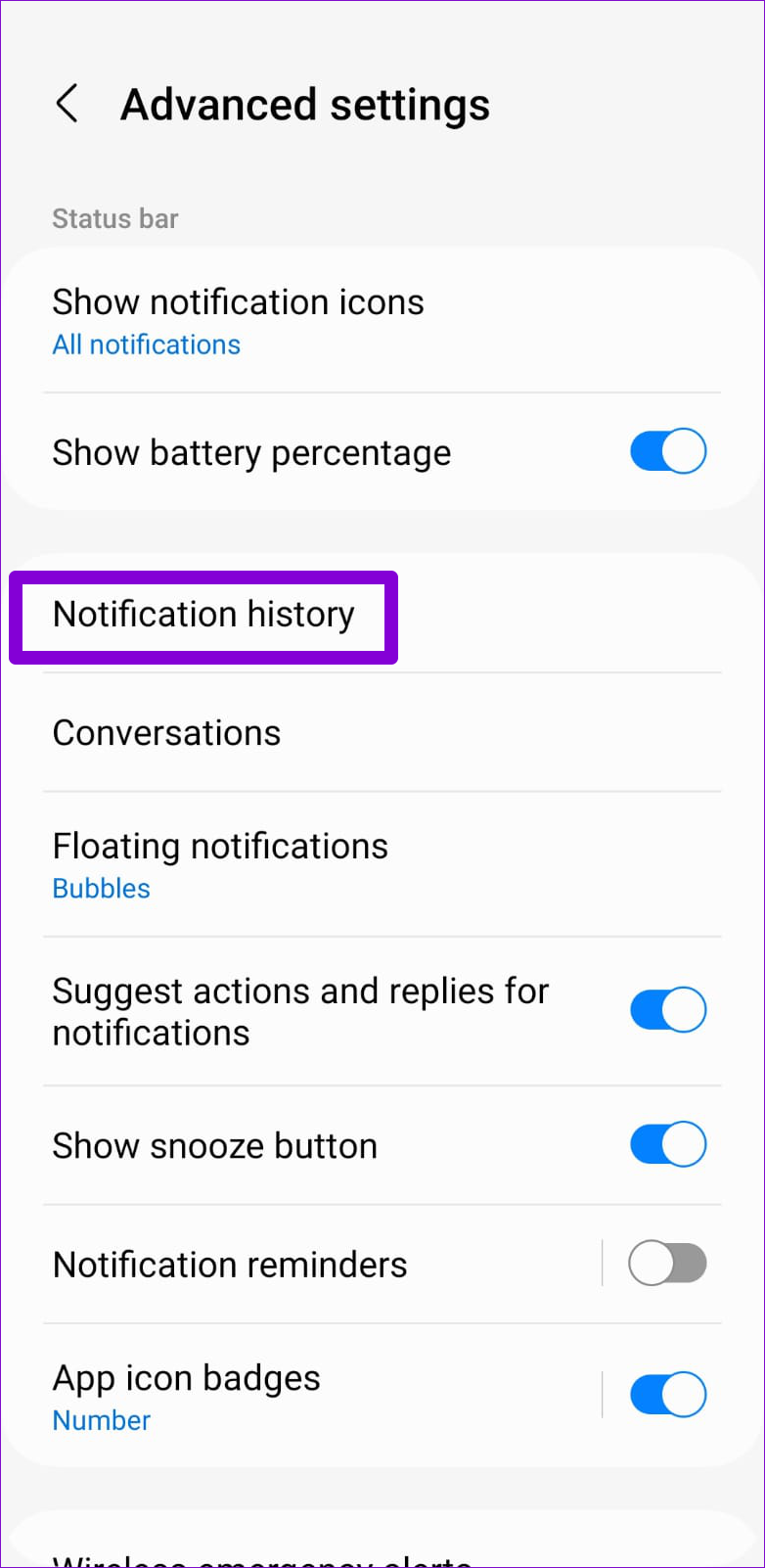The image size is (765, 1568).
Task: Tap Number under App icon badges
Action: 101,1419
